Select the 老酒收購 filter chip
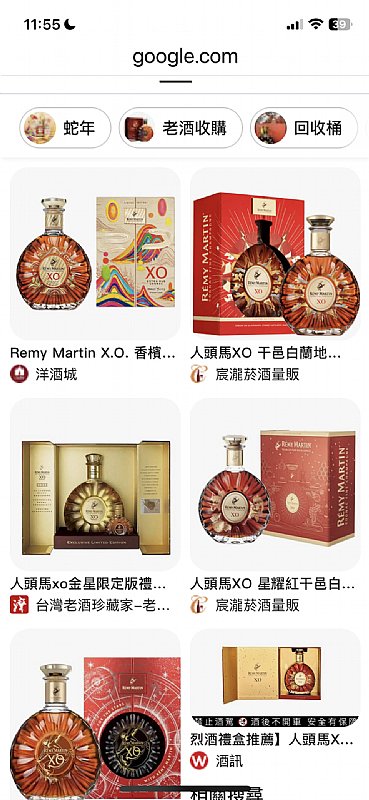 [181, 128]
